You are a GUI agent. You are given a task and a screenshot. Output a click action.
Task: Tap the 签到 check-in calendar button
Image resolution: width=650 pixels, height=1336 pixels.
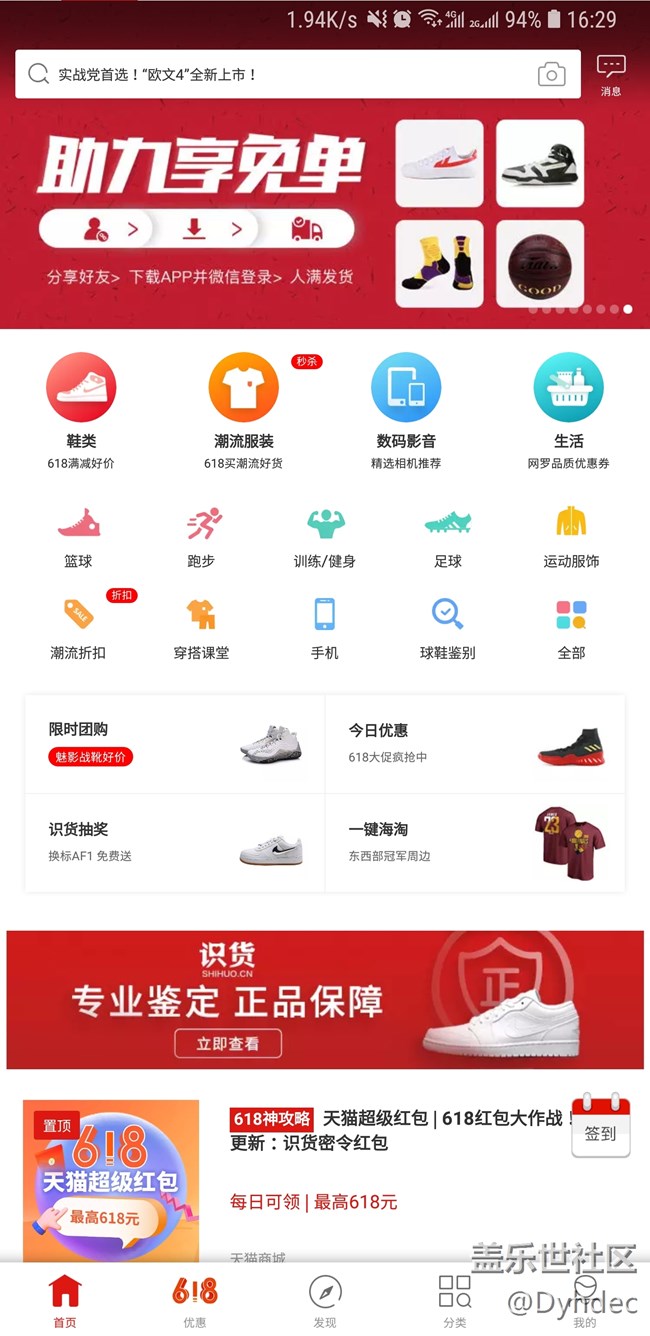601,1127
